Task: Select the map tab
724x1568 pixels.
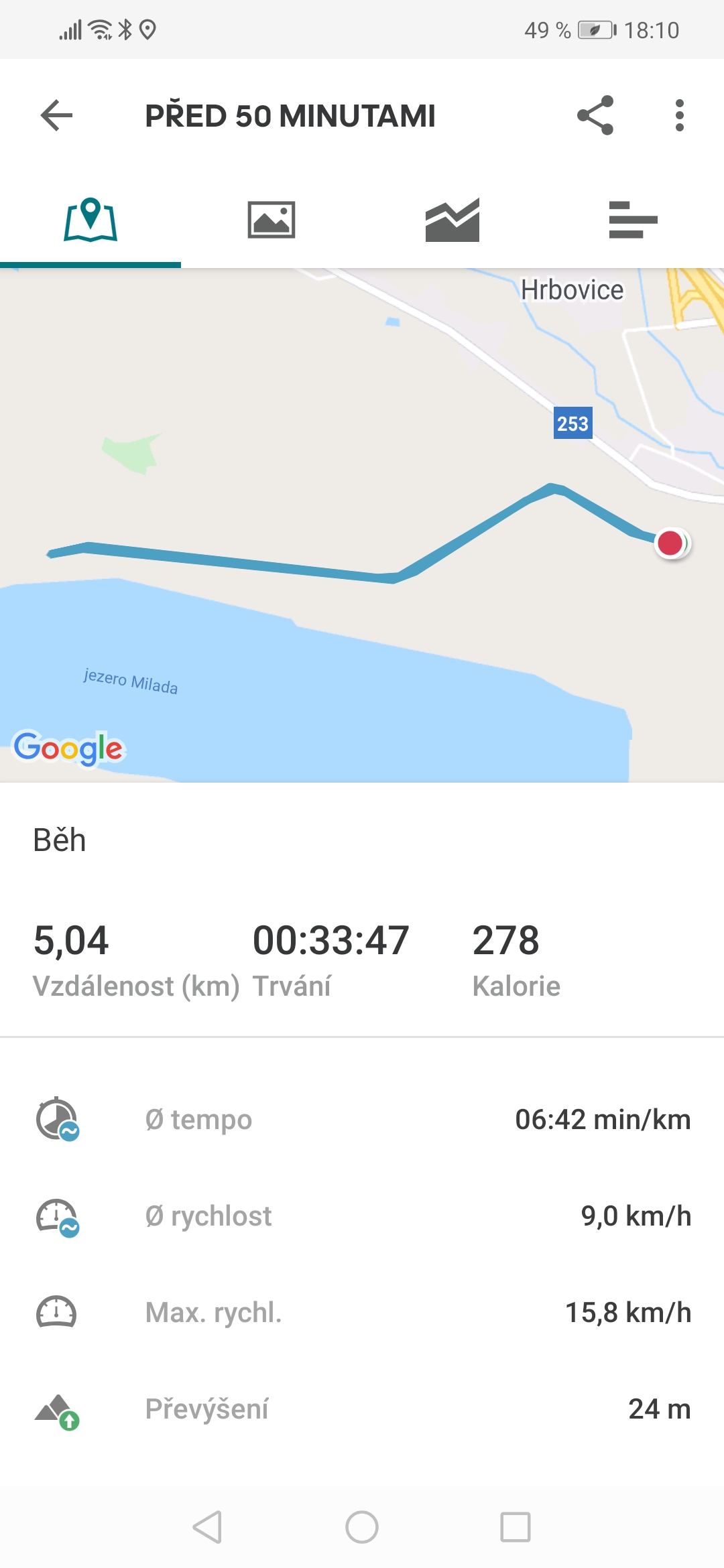Action: coord(90,220)
